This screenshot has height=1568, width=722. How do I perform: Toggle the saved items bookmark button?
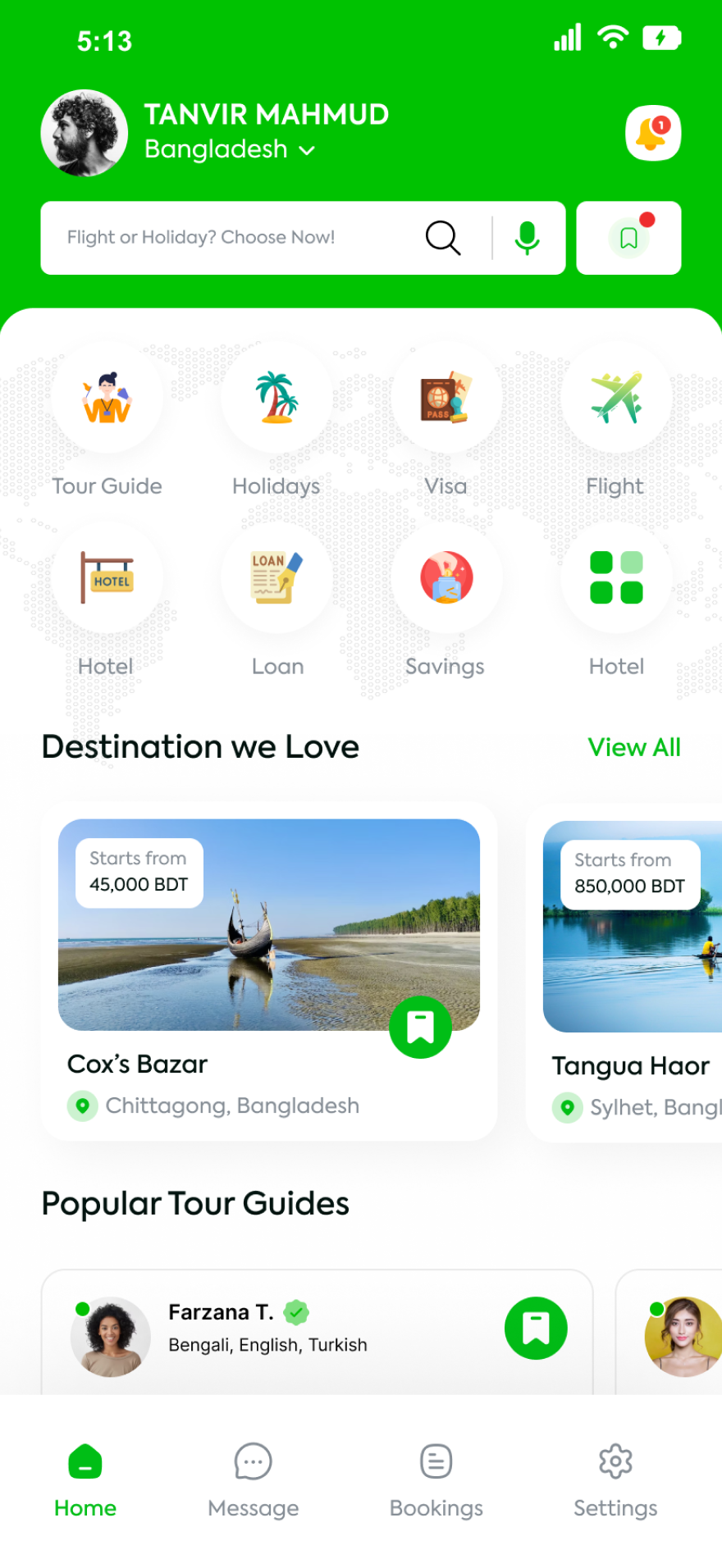point(628,238)
